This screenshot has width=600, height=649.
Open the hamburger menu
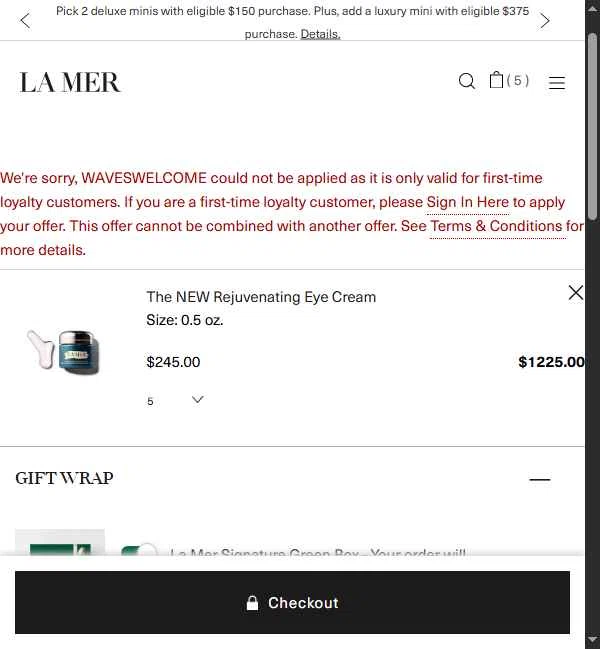(557, 83)
